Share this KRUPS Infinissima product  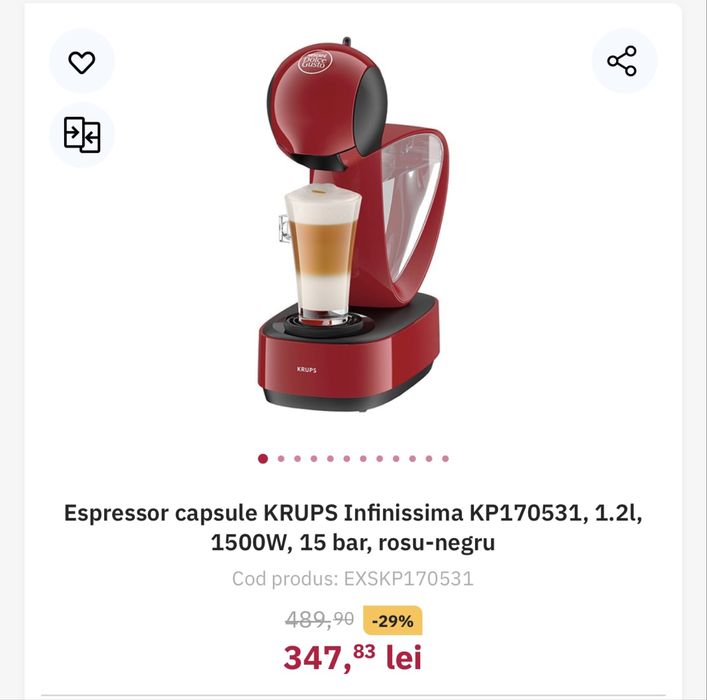point(622,61)
